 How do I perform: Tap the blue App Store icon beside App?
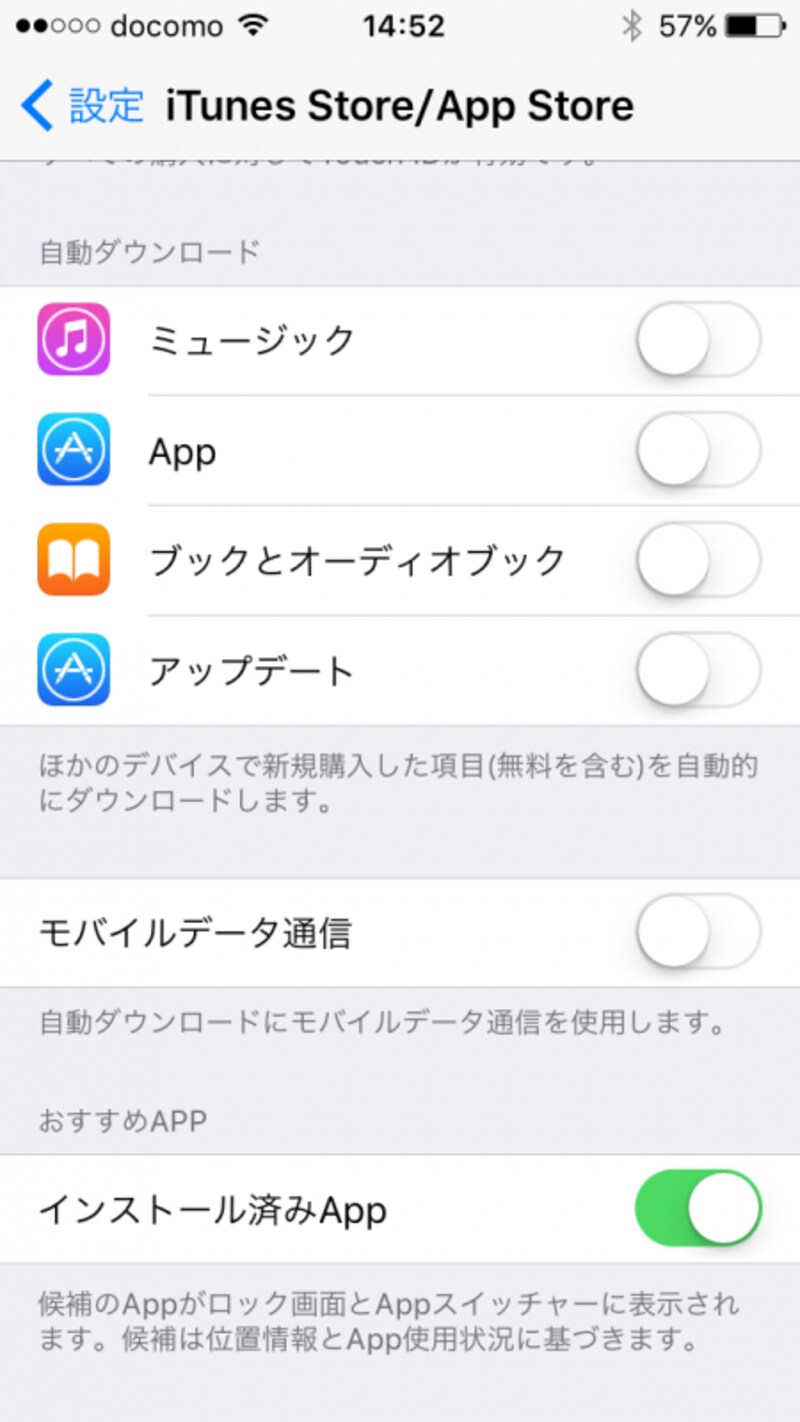coord(73,450)
